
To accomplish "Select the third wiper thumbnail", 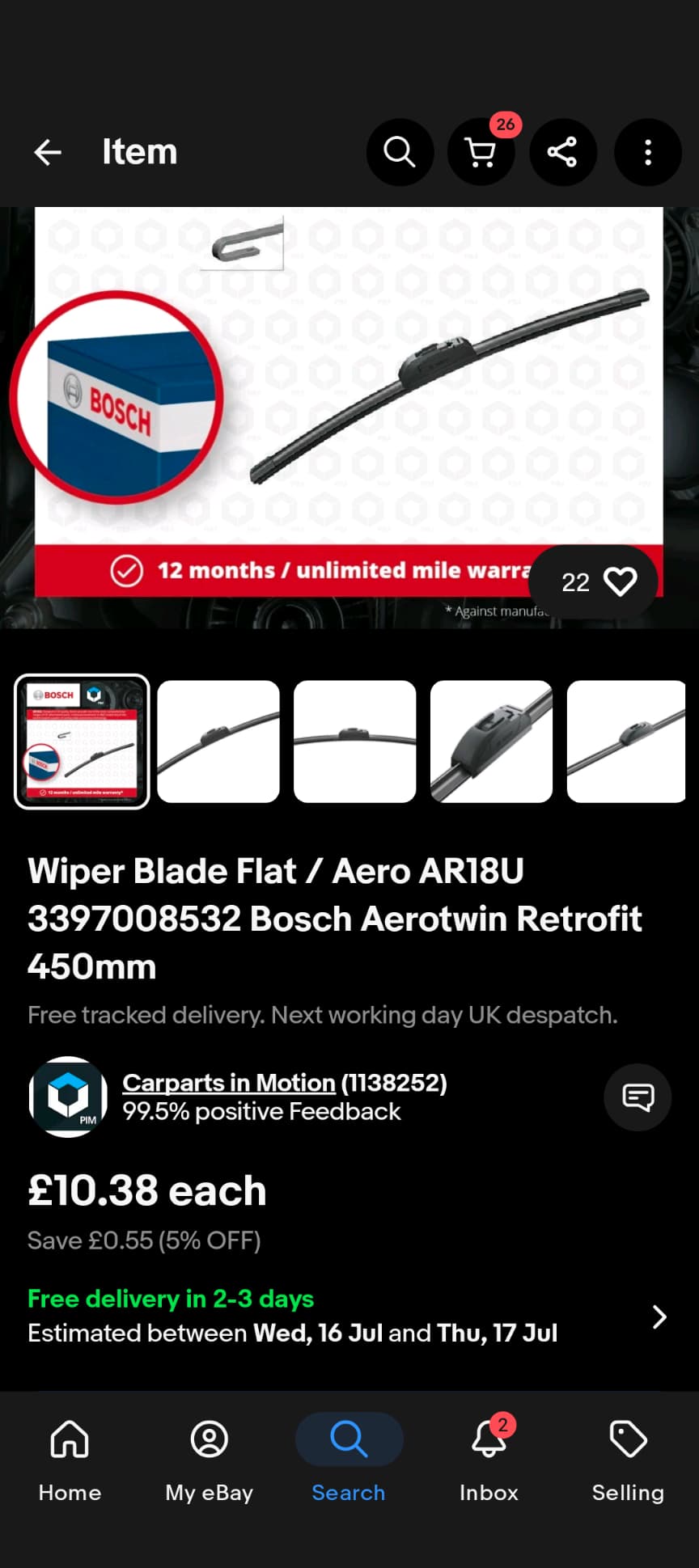I will coord(355,742).
